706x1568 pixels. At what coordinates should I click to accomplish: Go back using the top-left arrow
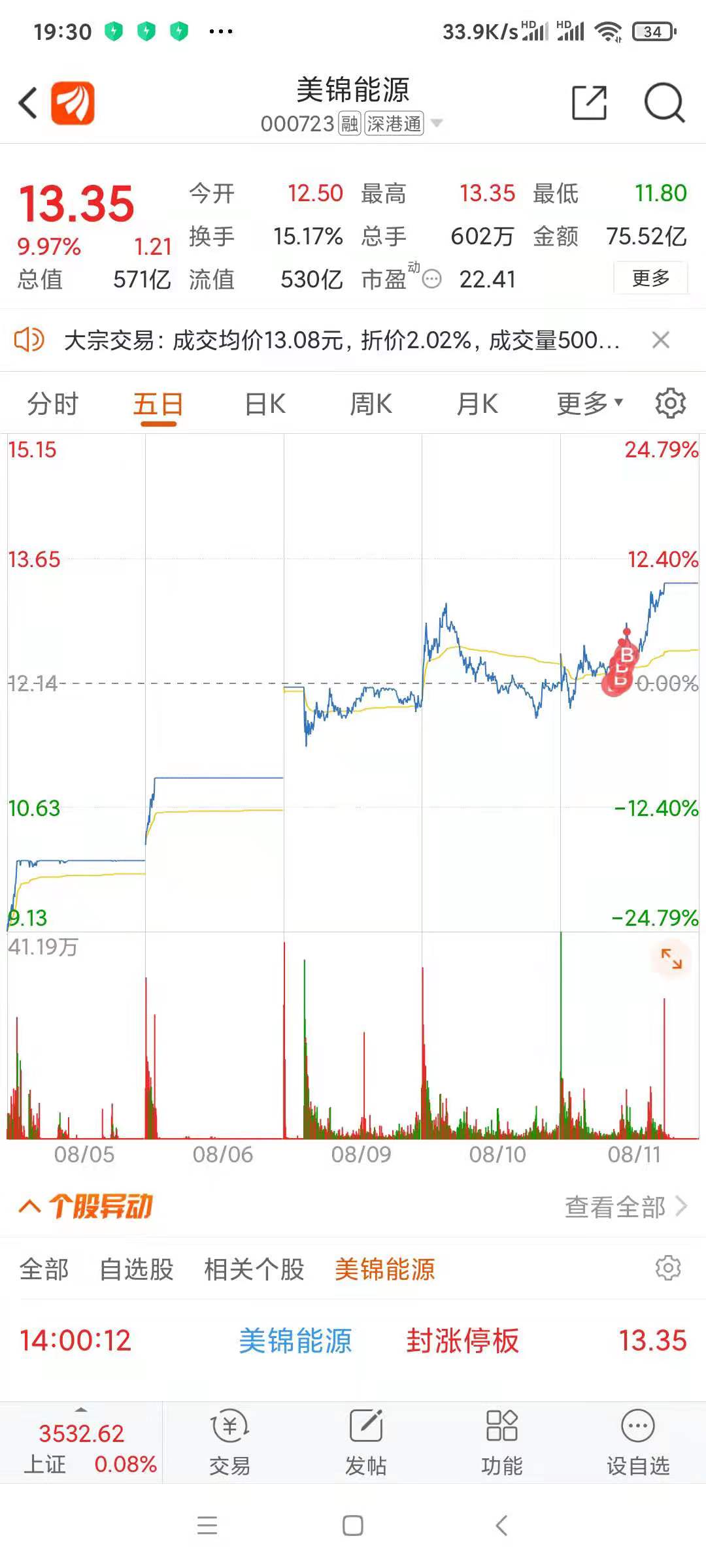pyautogui.click(x=27, y=103)
